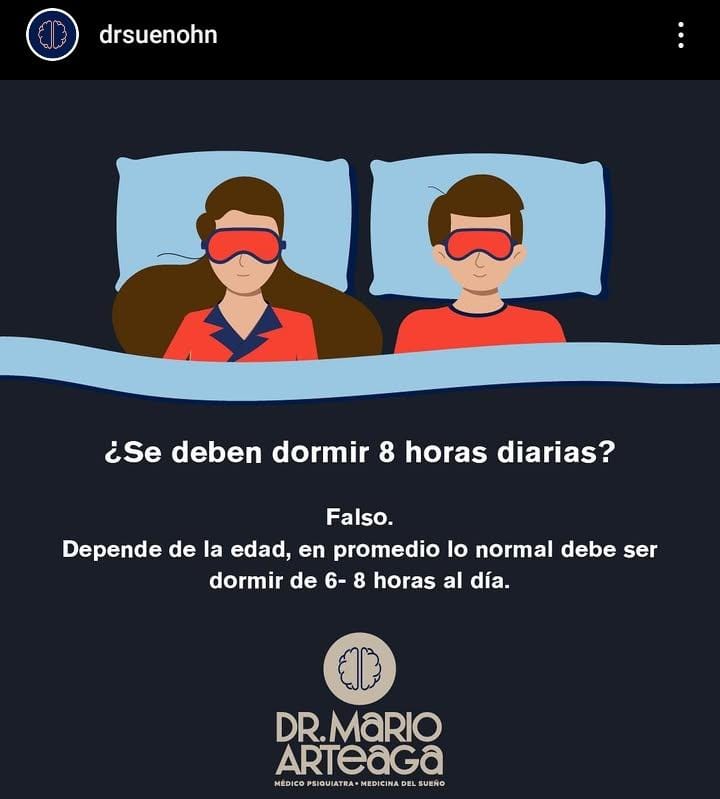The width and height of the screenshot is (720, 799).
Task: Open the post's three-dot overflow menu
Action: pyautogui.click(x=681, y=36)
